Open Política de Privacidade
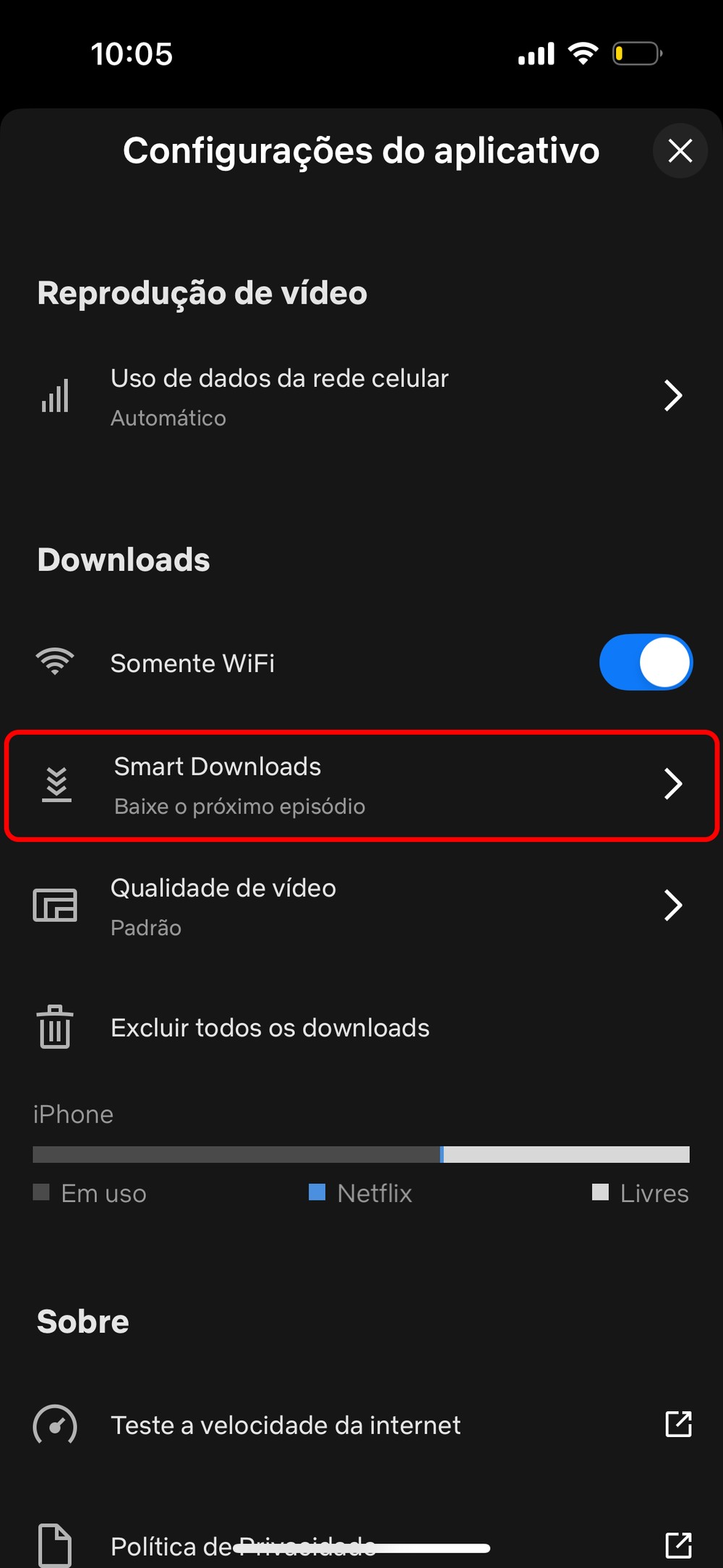 (361, 1545)
